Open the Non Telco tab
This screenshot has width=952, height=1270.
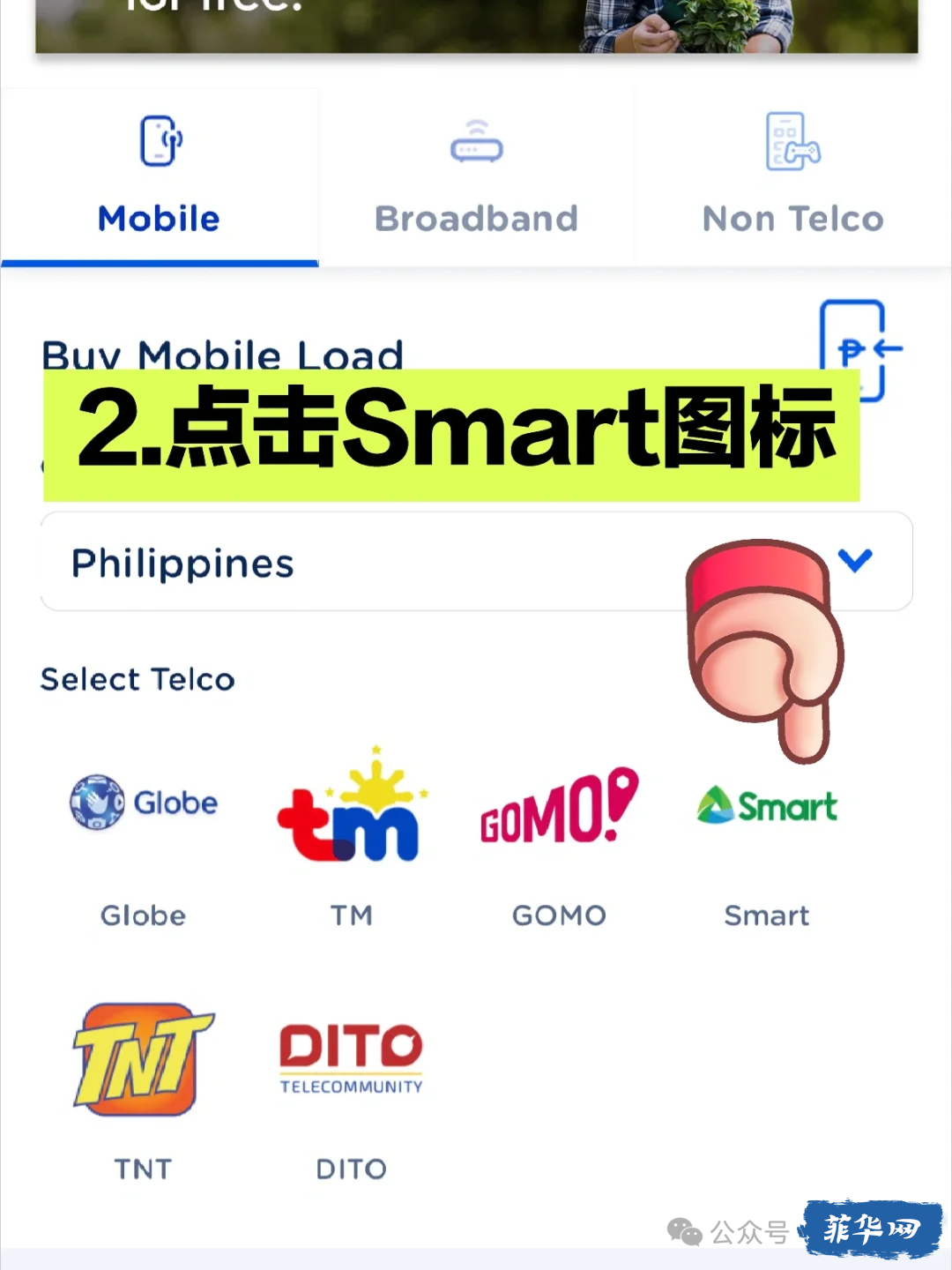(x=792, y=176)
